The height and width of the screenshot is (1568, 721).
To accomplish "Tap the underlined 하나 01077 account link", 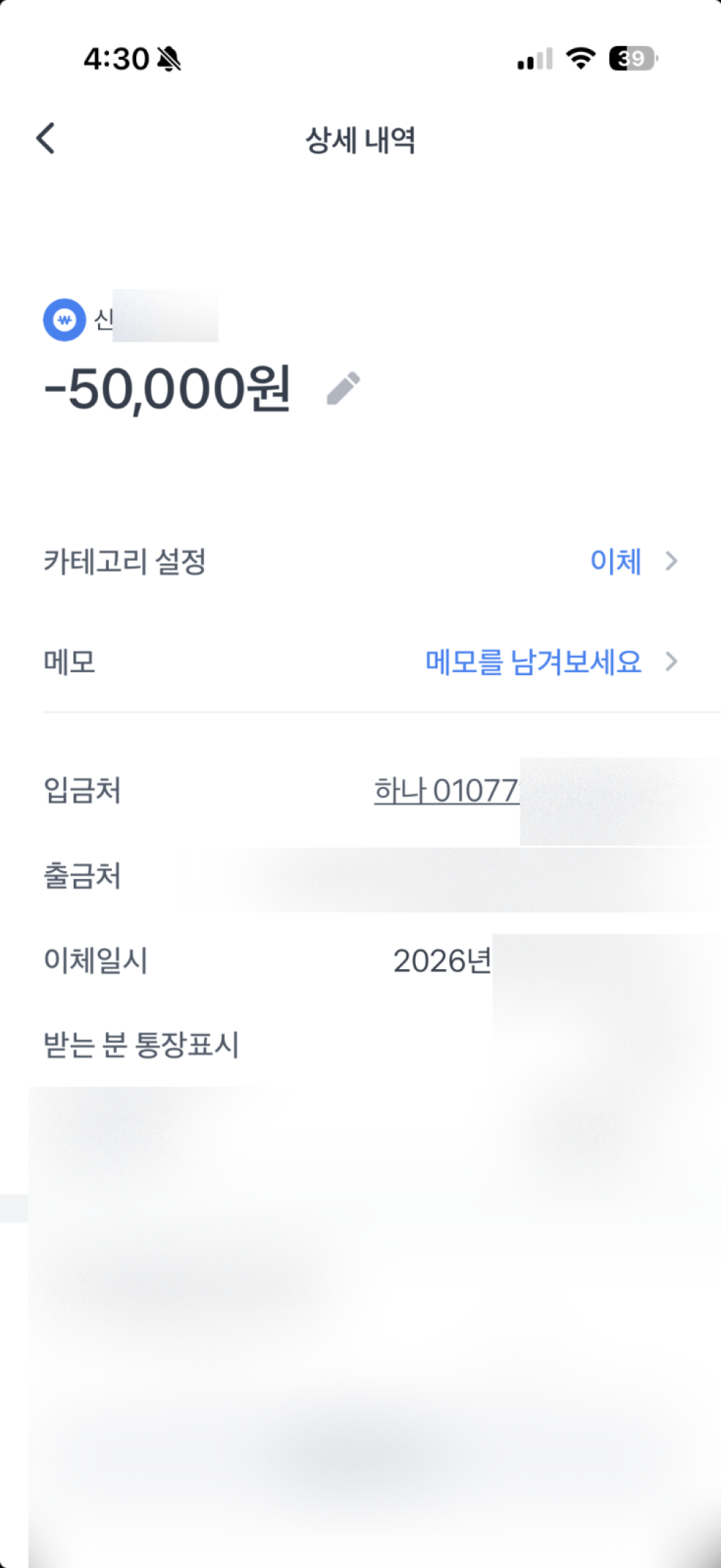I will [446, 791].
